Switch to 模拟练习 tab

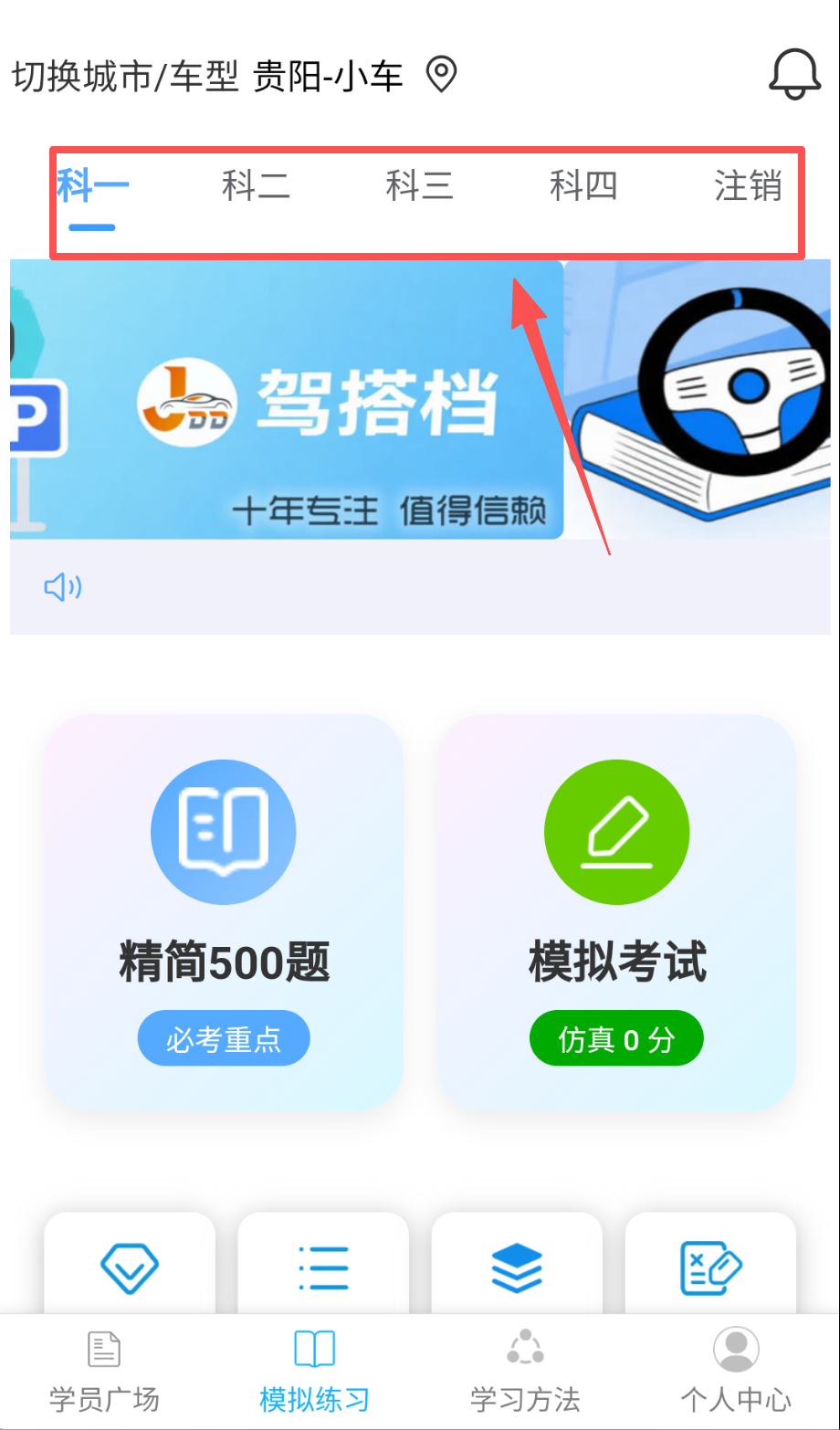tap(314, 1372)
